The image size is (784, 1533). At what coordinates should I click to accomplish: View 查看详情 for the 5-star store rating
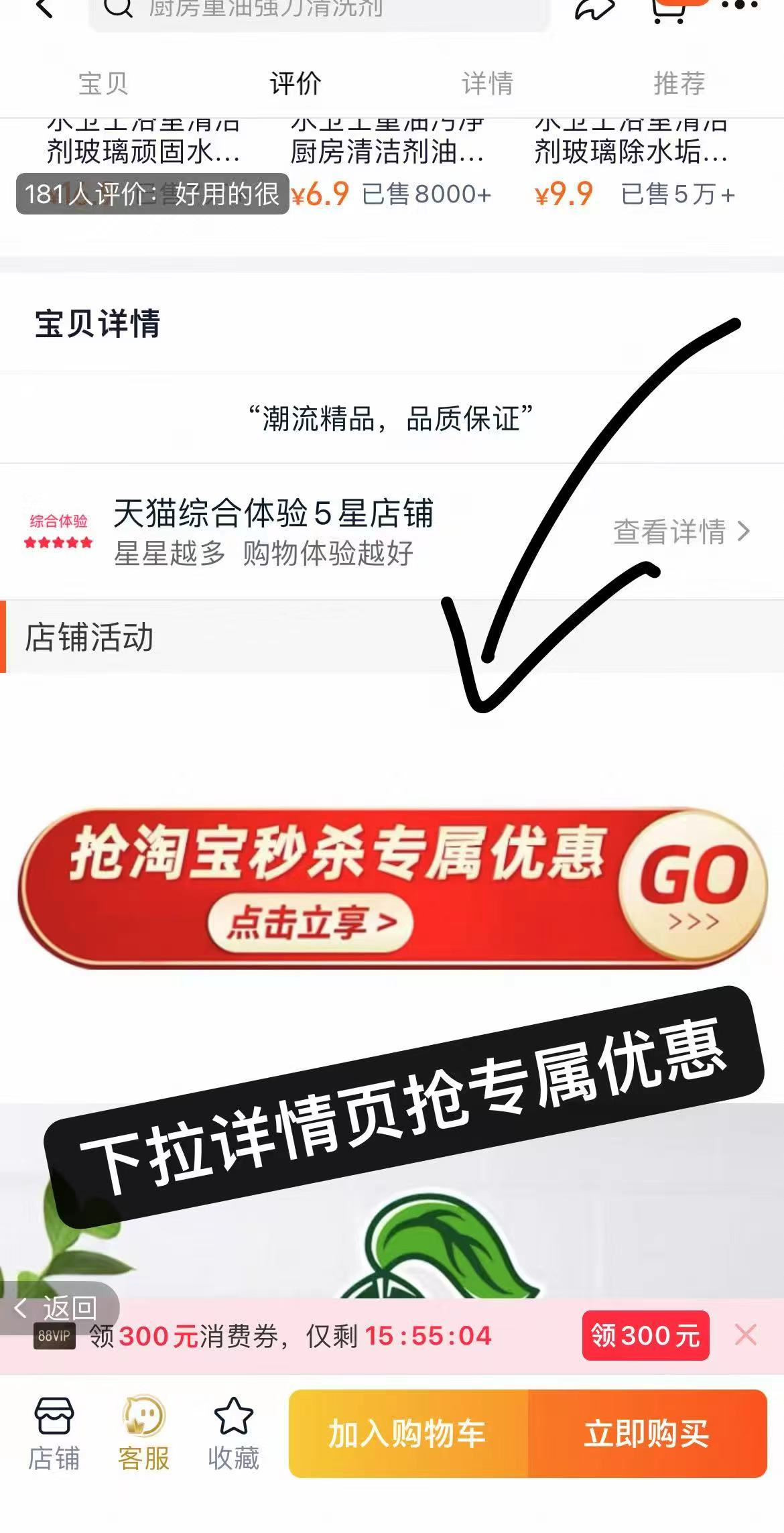click(681, 532)
